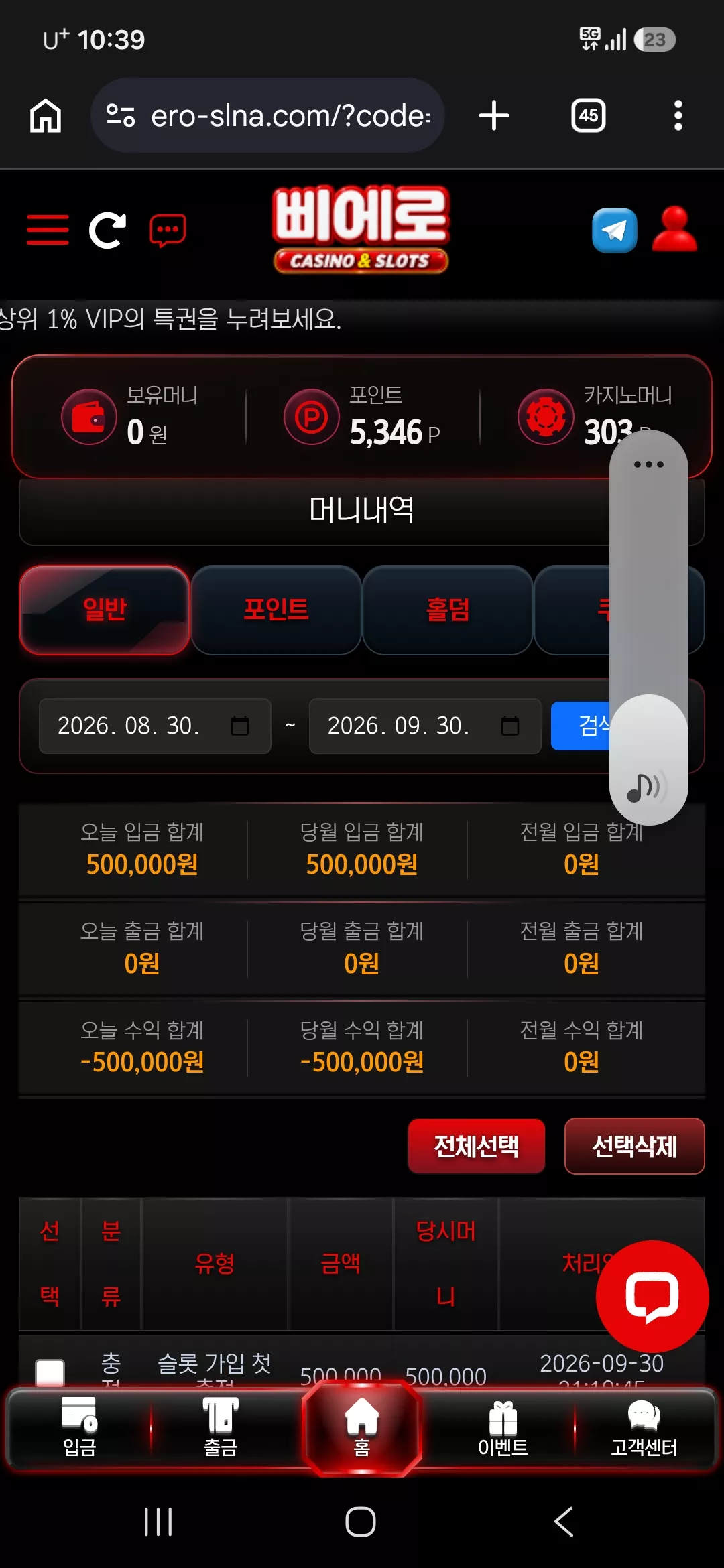Open the browser three-dot overflow menu
Viewport: 724px width, 1568px height.
point(678,115)
